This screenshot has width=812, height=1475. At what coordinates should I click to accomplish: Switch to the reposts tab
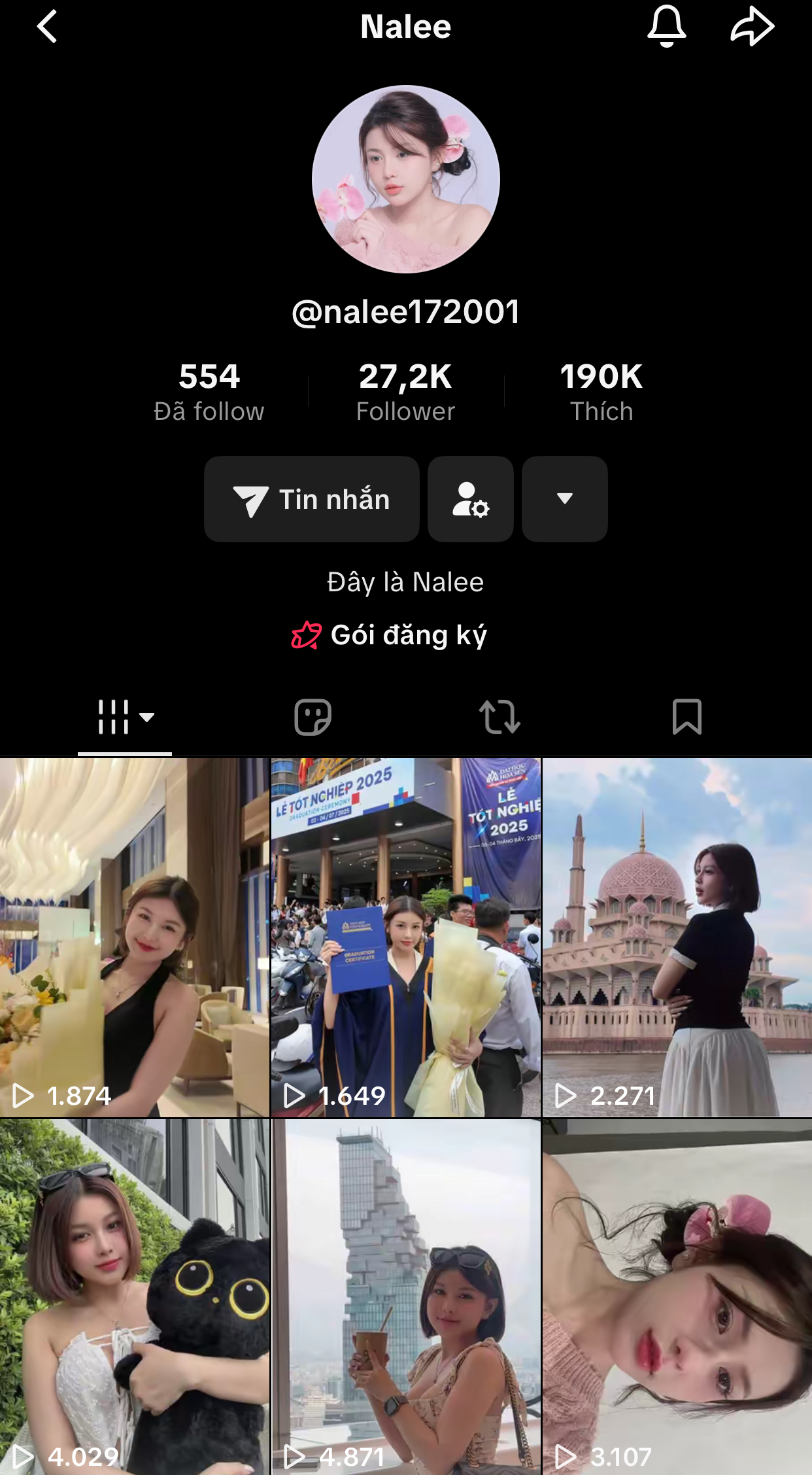(499, 717)
